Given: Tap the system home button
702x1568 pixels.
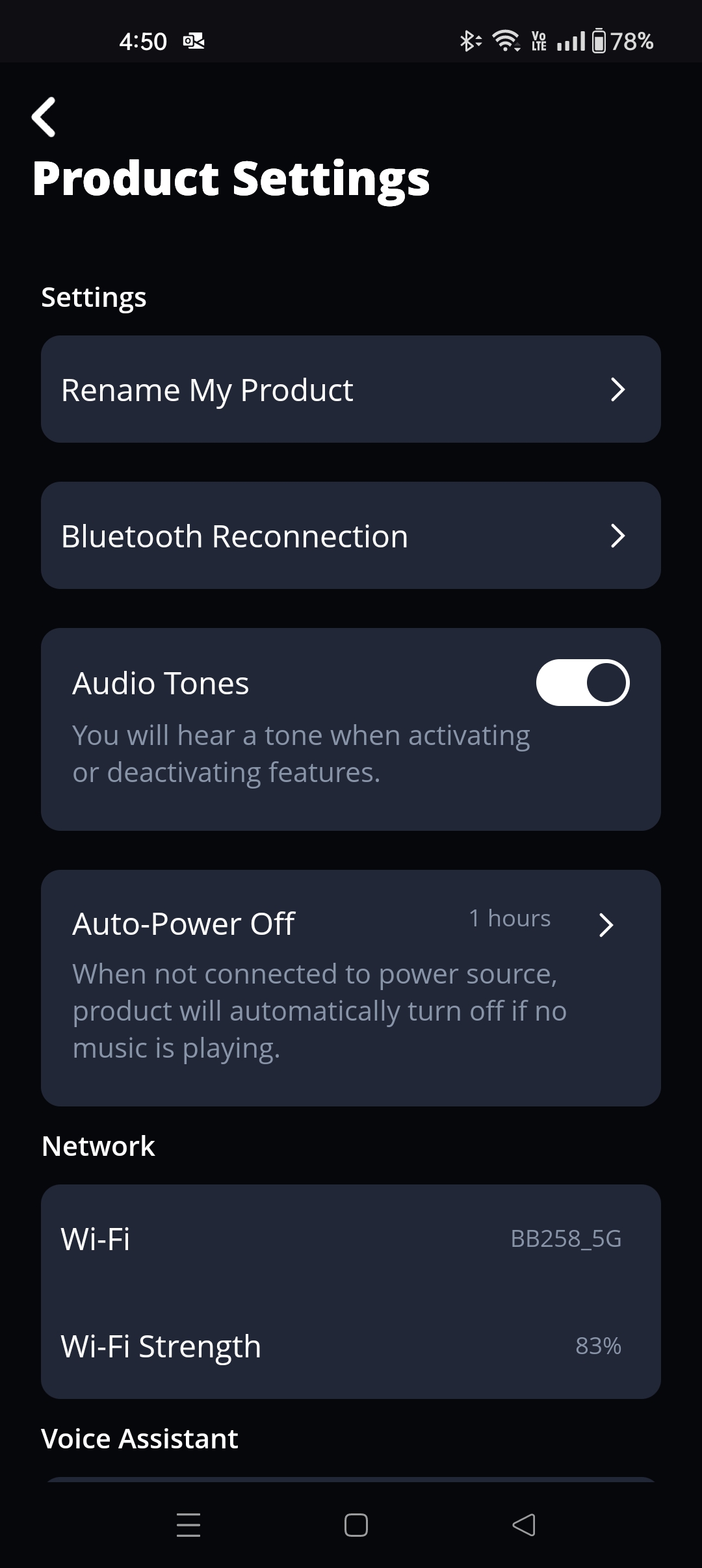Looking at the screenshot, I should [x=356, y=1525].
